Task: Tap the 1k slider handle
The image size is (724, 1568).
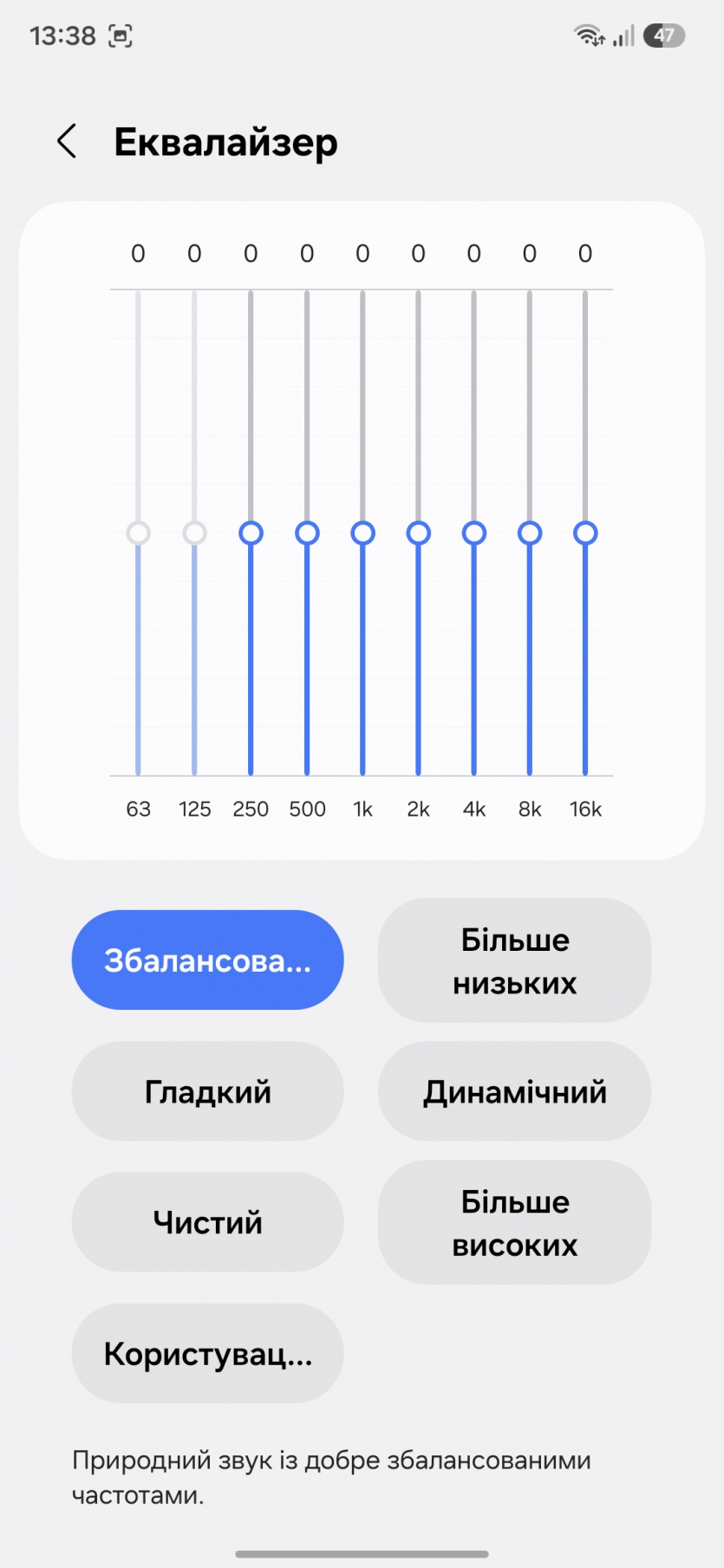Action: [362, 533]
